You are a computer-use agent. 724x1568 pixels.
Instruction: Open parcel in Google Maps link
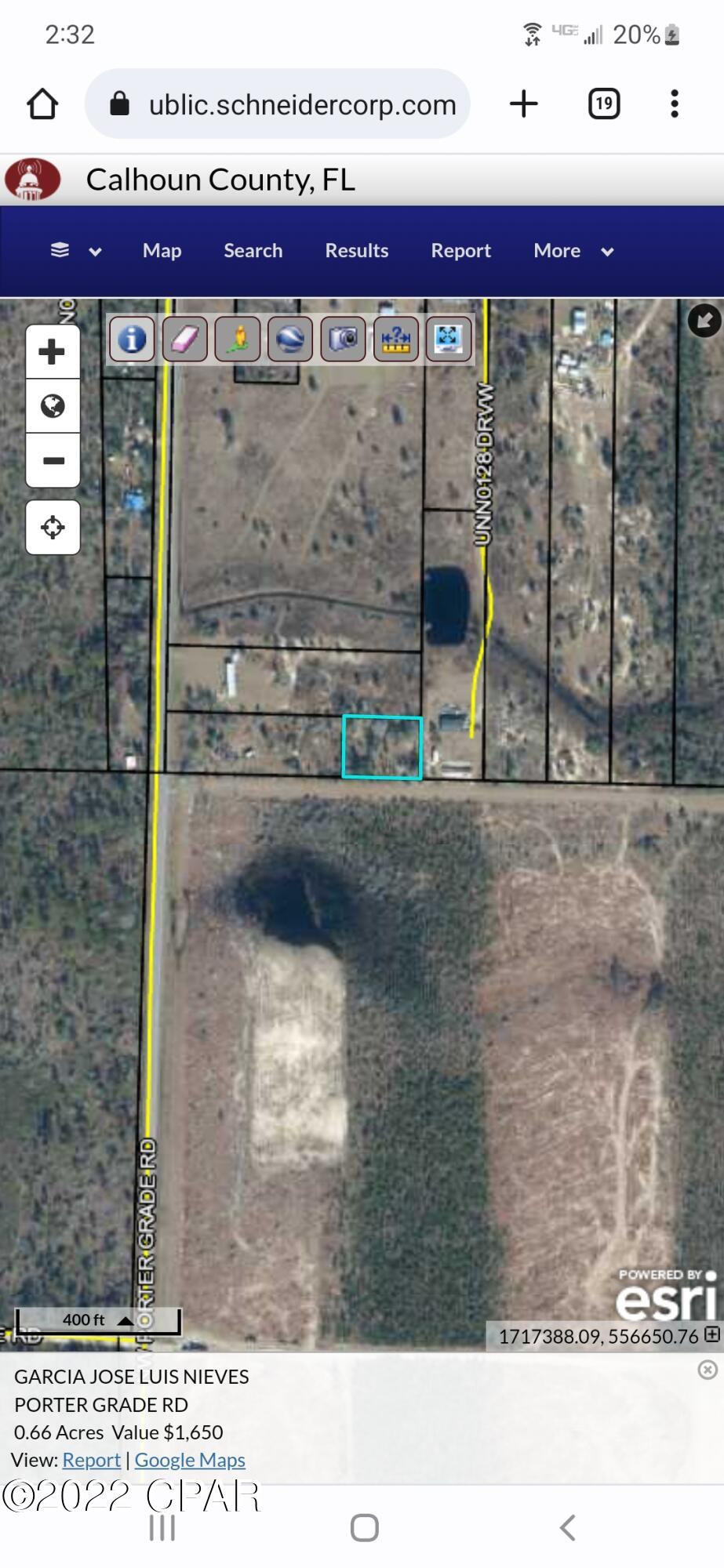coord(190,1460)
